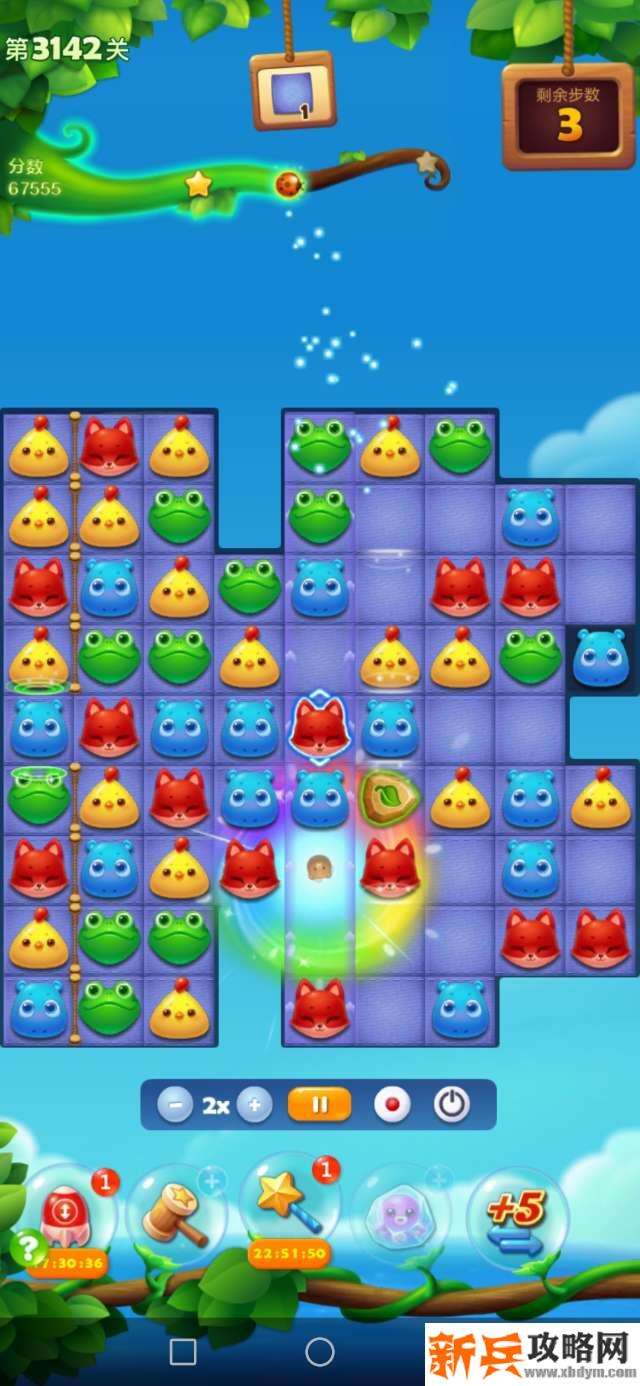Pause the game using the orange button
Image resolution: width=640 pixels, height=1386 pixels.
click(320, 1105)
